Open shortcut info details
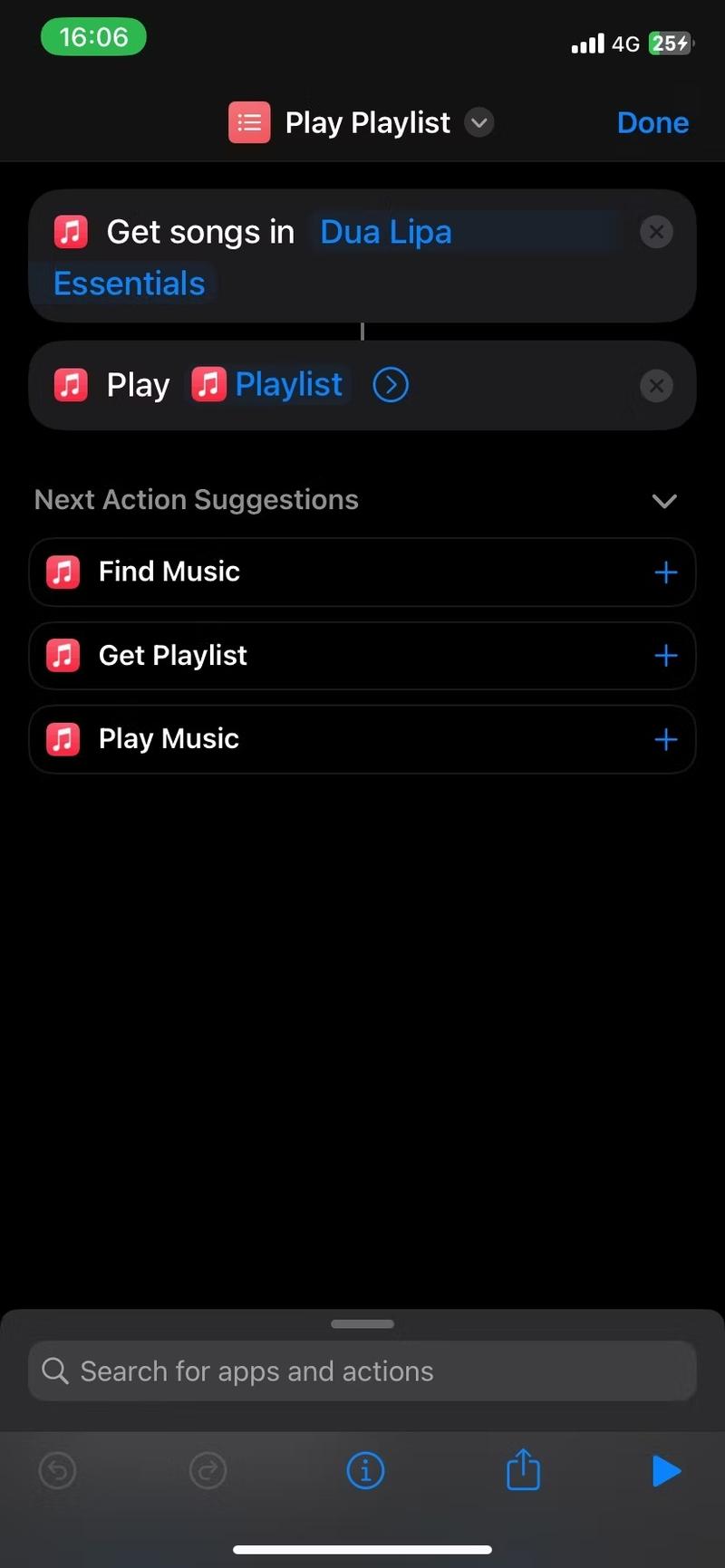Viewport: 725px width, 1568px height. (365, 1470)
